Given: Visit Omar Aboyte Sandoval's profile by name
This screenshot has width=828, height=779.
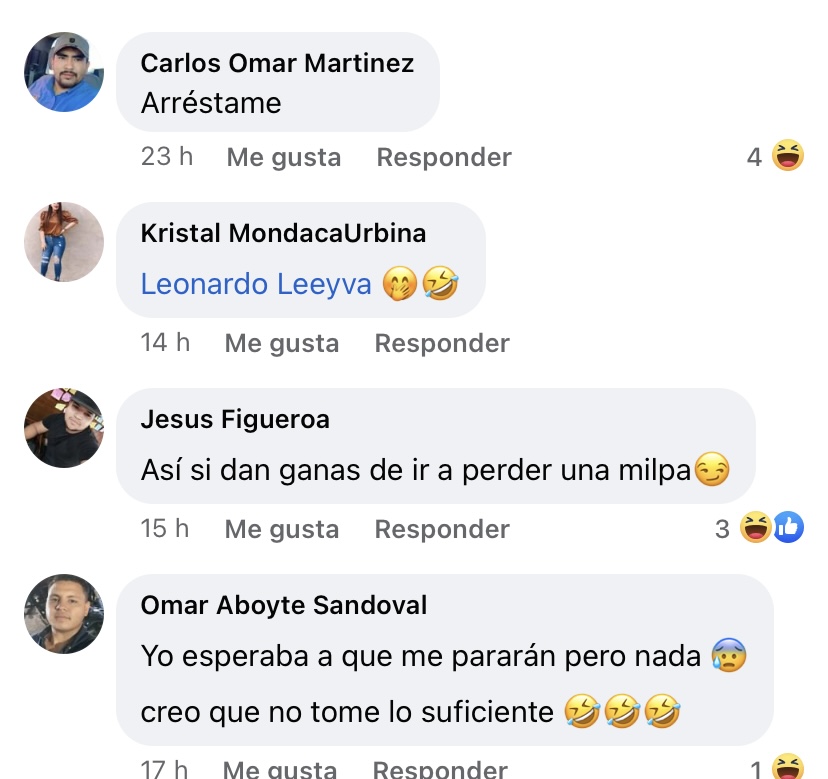Looking at the screenshot, I should coord(284,605).
